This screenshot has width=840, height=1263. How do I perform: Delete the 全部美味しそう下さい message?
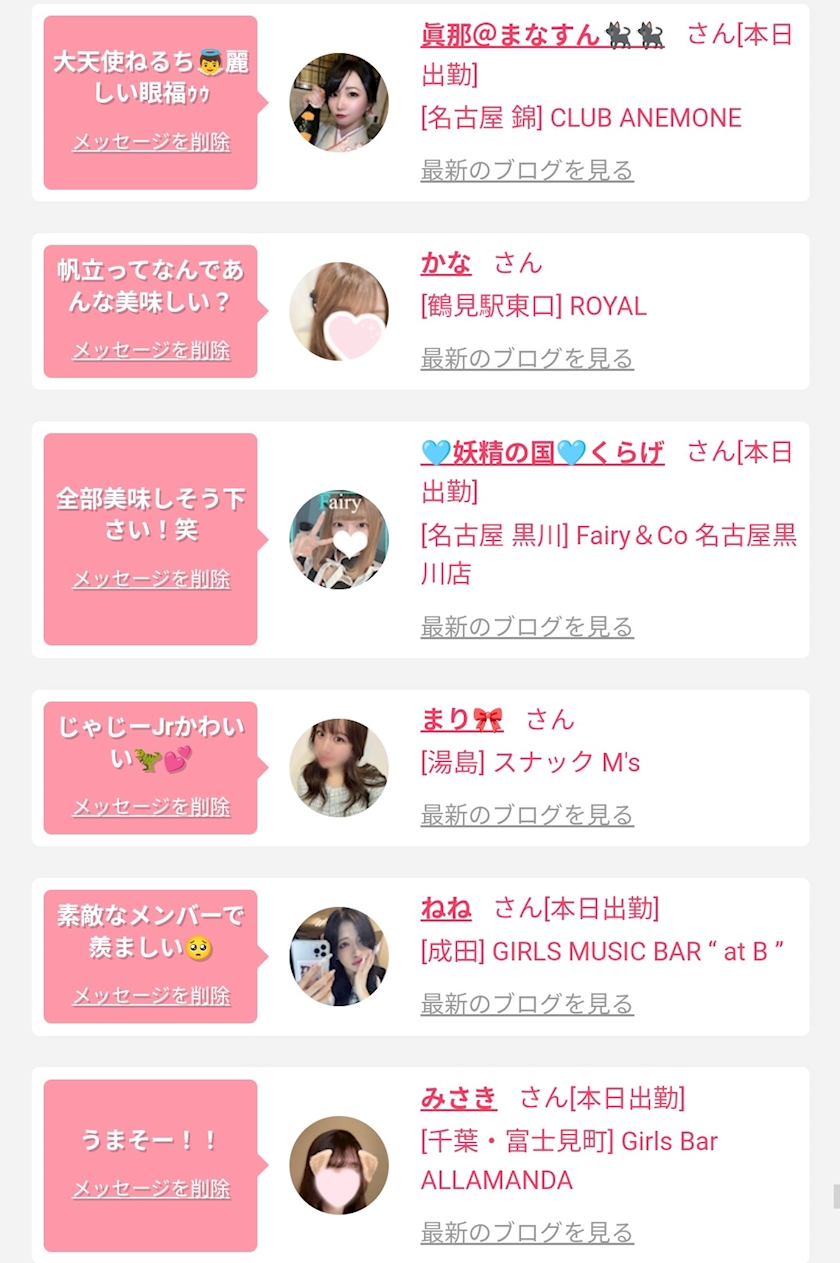(151, 579)
